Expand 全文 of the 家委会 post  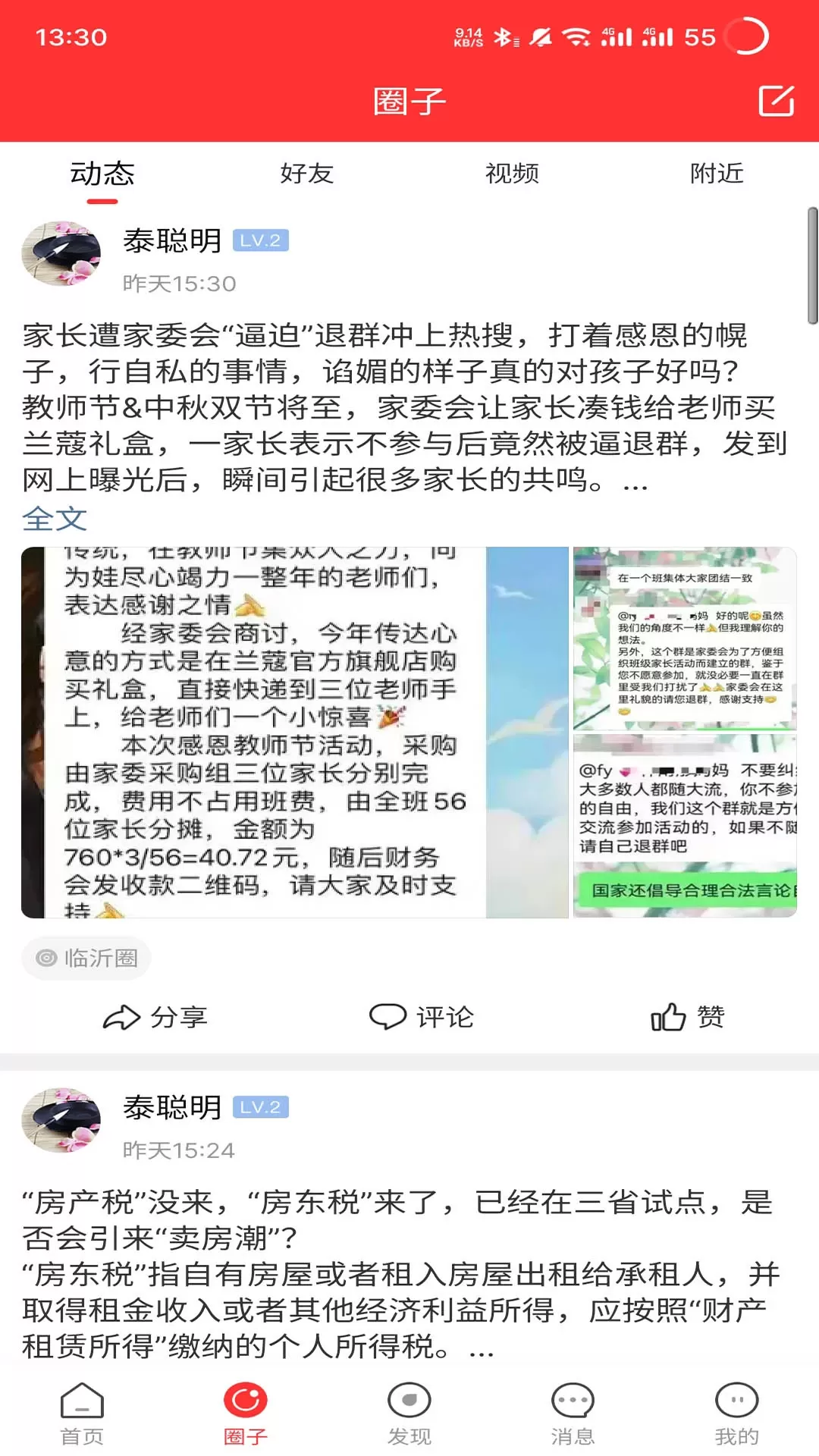click(x=55, y=519)
